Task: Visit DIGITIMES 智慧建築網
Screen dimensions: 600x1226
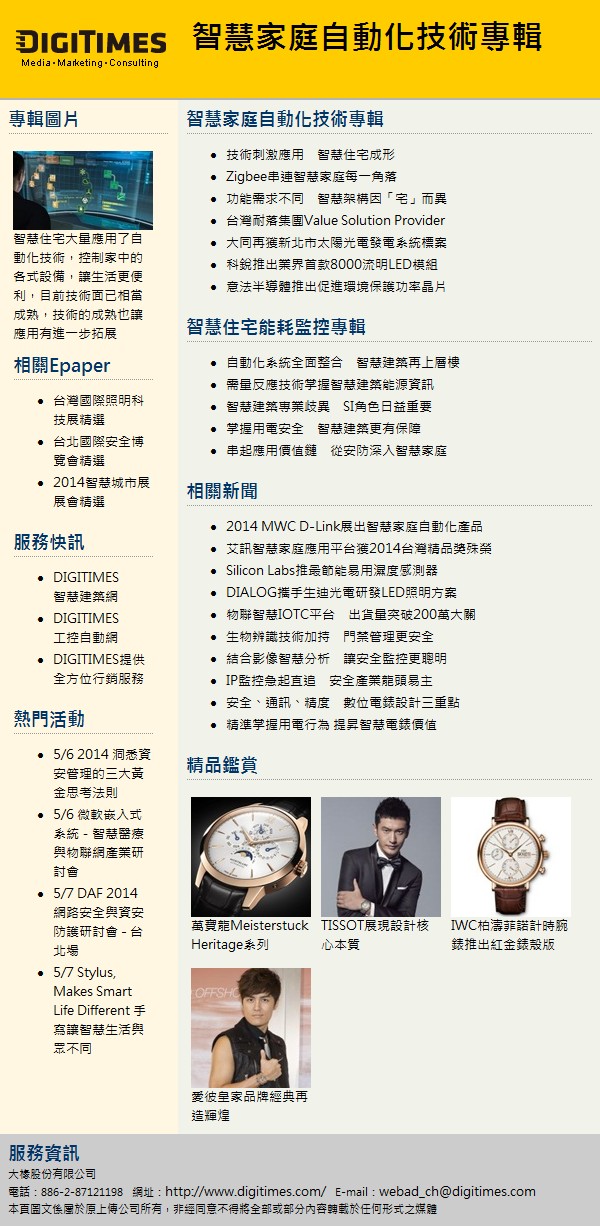Action: click(x=86, y=586)
